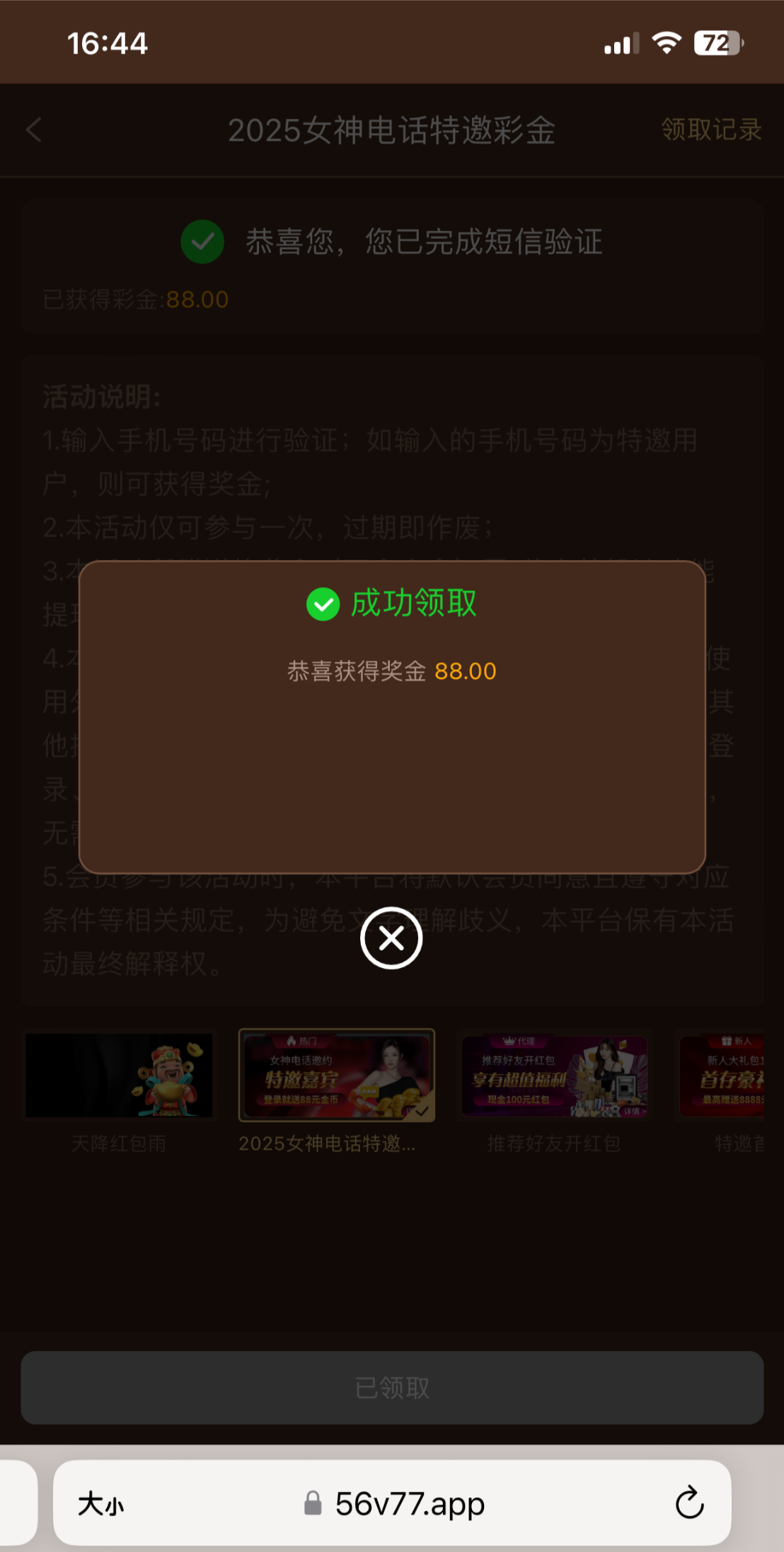Close the 成功领取 popup dialog
The image size is (784, 1552).
click(391, 938)
